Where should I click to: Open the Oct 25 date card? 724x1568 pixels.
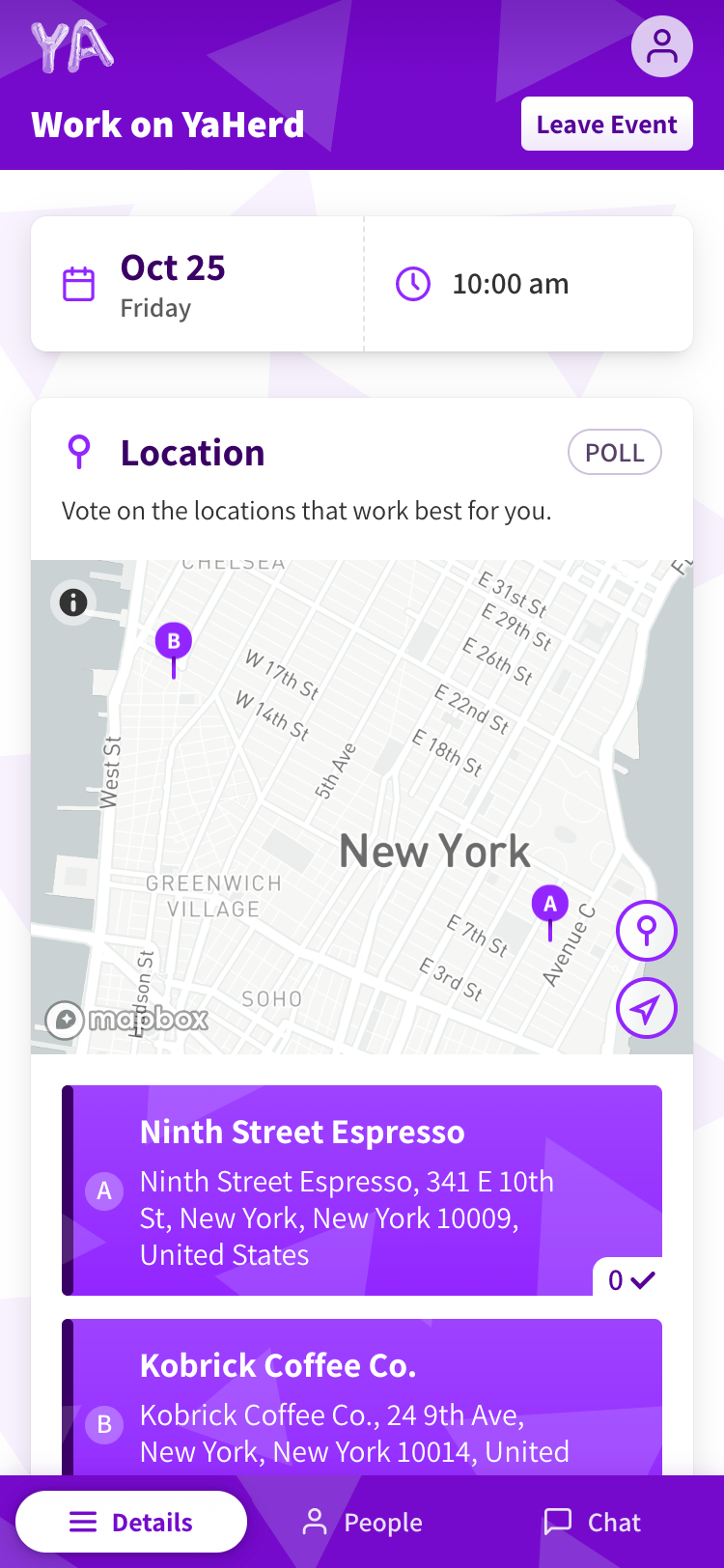198,284
